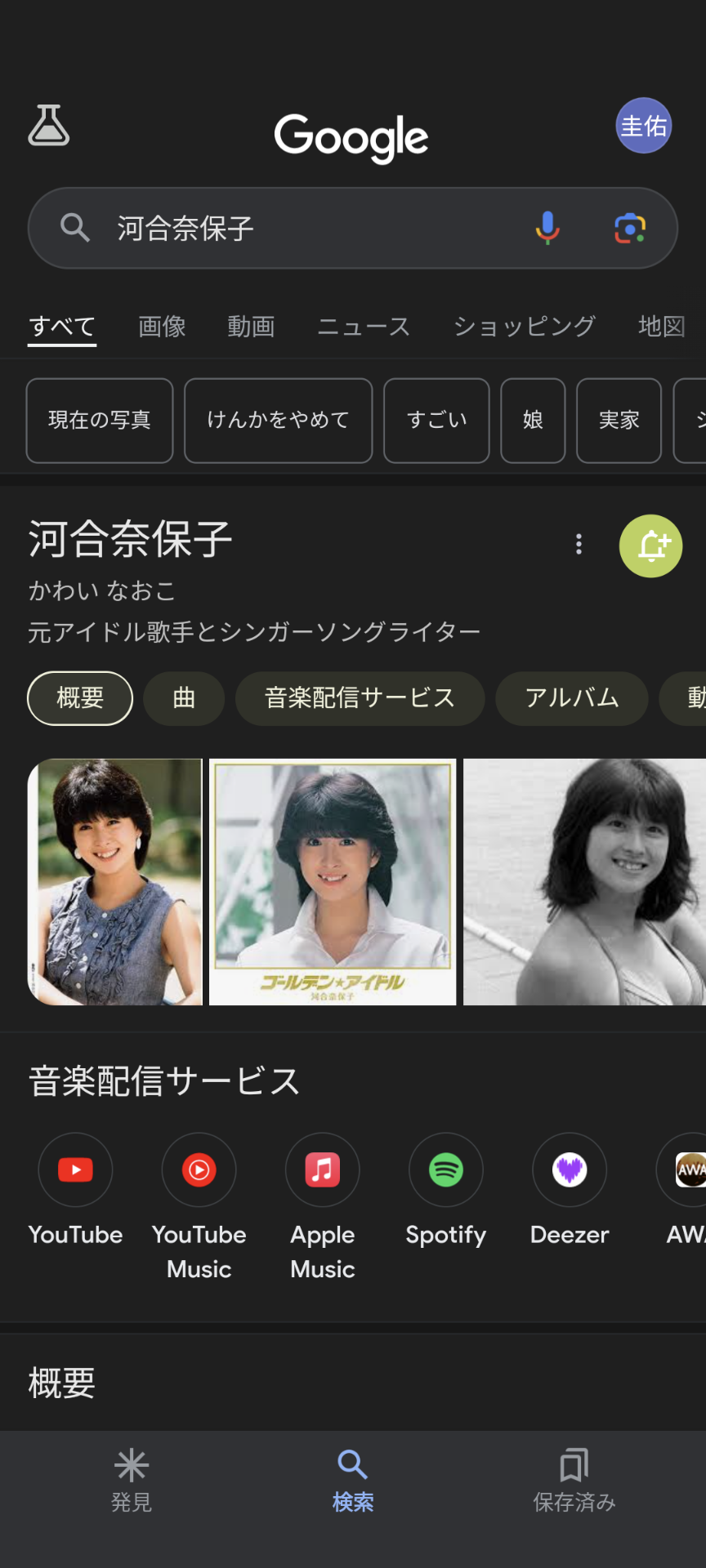706x1568 pixels.
Task: Follow 河合奈保子 with the bell icon
Action: (x=650, y=546)
